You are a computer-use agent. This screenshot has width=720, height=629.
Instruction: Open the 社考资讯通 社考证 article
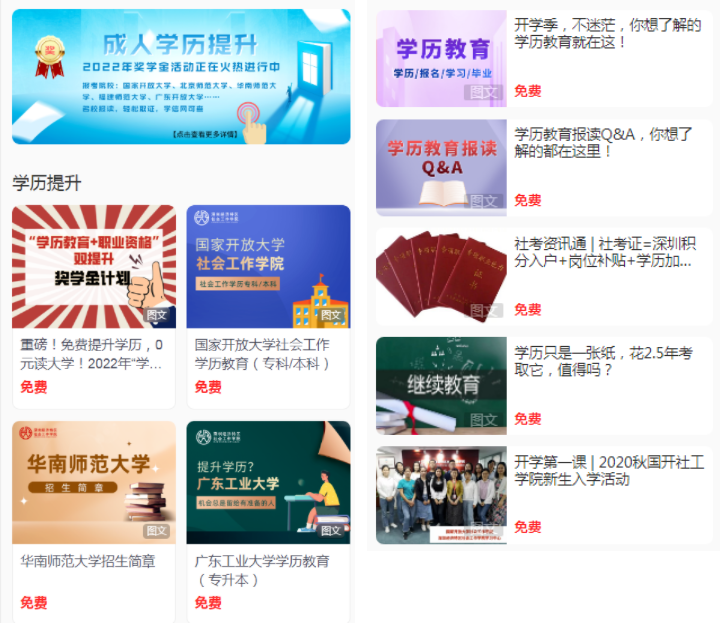[544, 276]
